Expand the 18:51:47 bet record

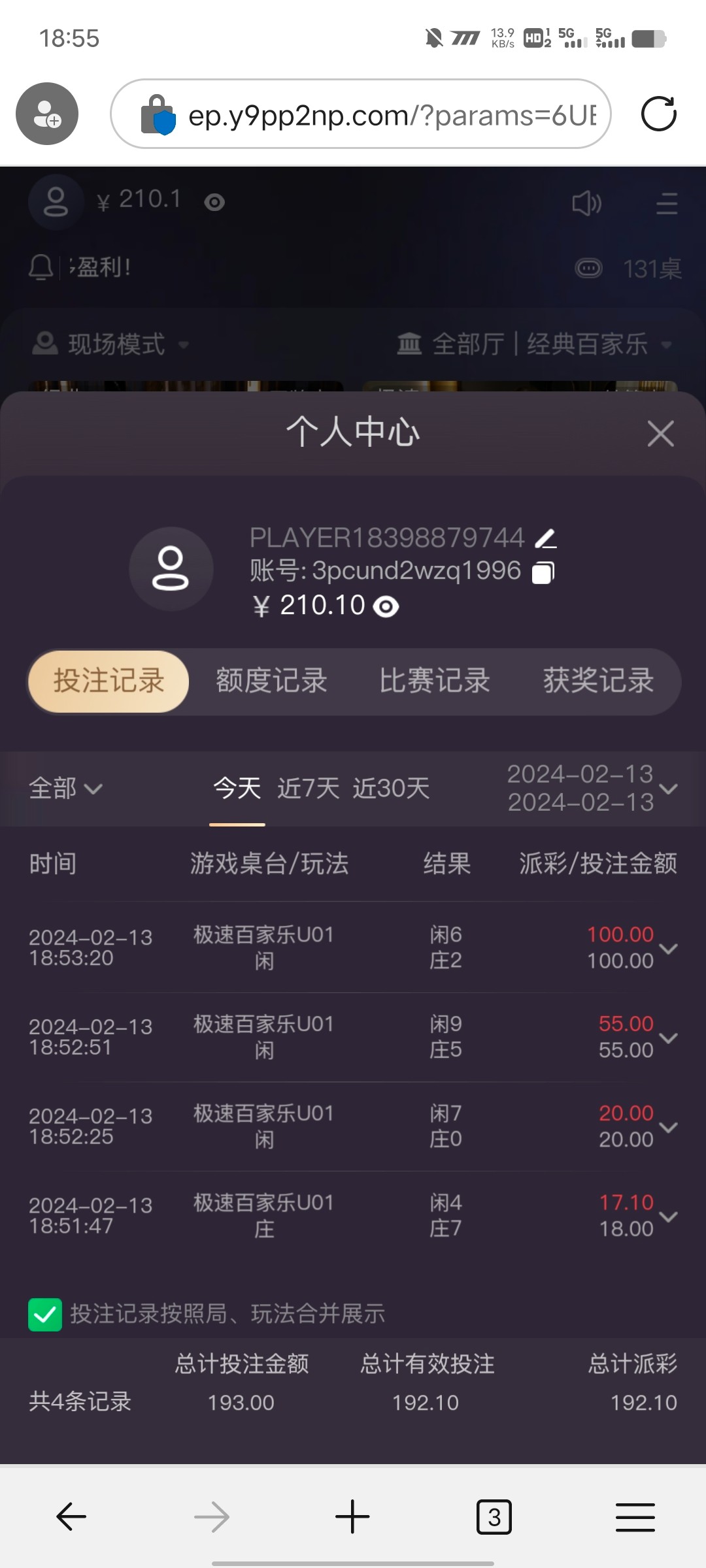tap(668, 1217)
